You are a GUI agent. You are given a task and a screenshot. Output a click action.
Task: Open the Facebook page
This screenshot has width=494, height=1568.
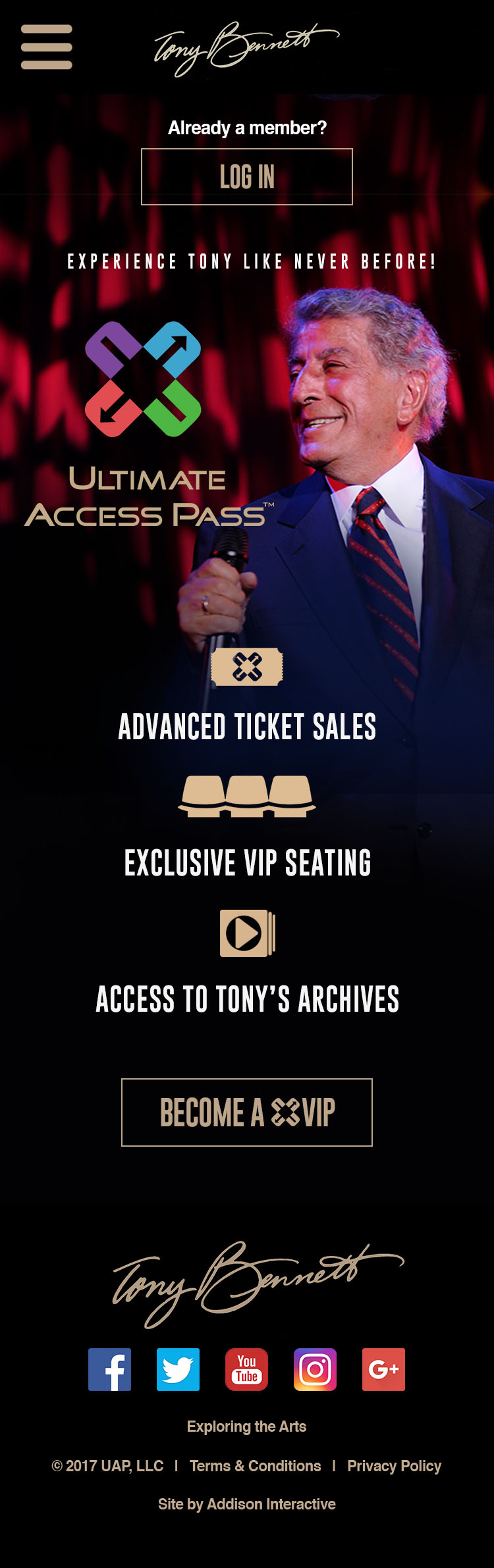[110, 1369]
